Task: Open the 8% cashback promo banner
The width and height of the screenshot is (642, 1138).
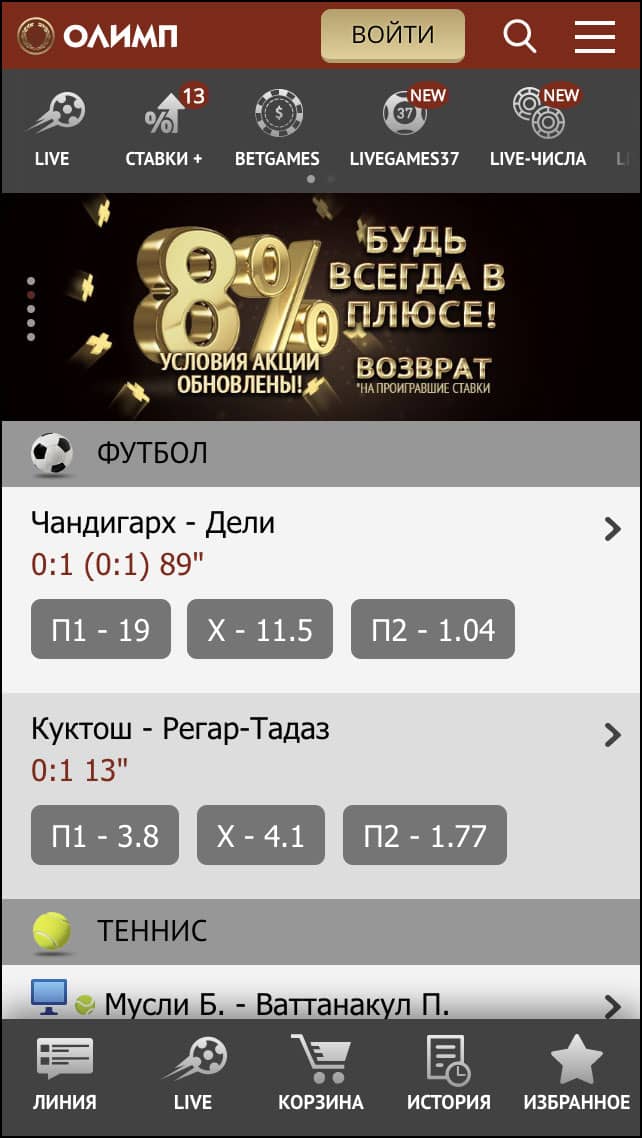Action: point(320,307)
